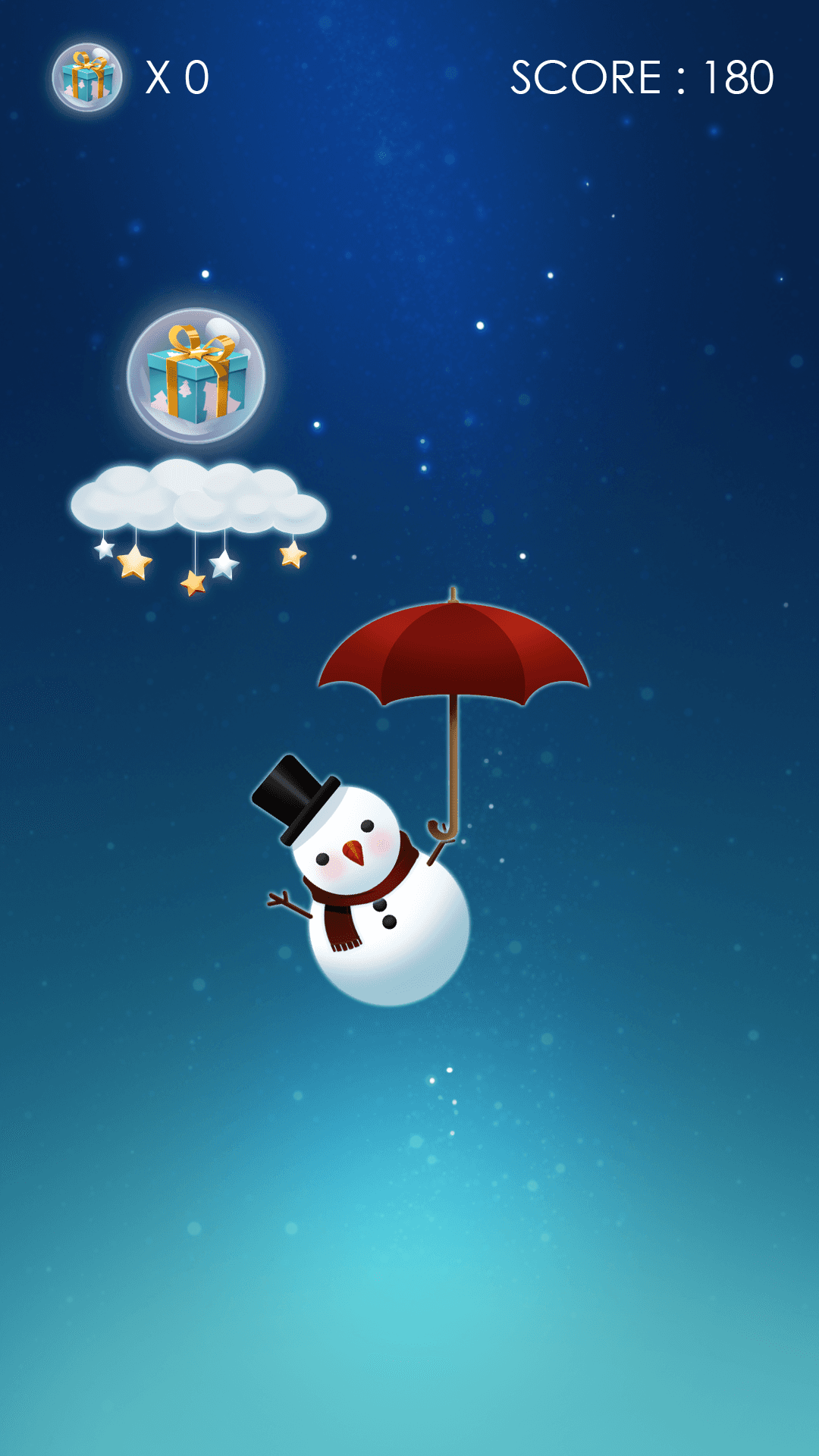819x1456 pixels.
Task: Tap the gift bubble above the cloud
Action: tap(196, 375)
